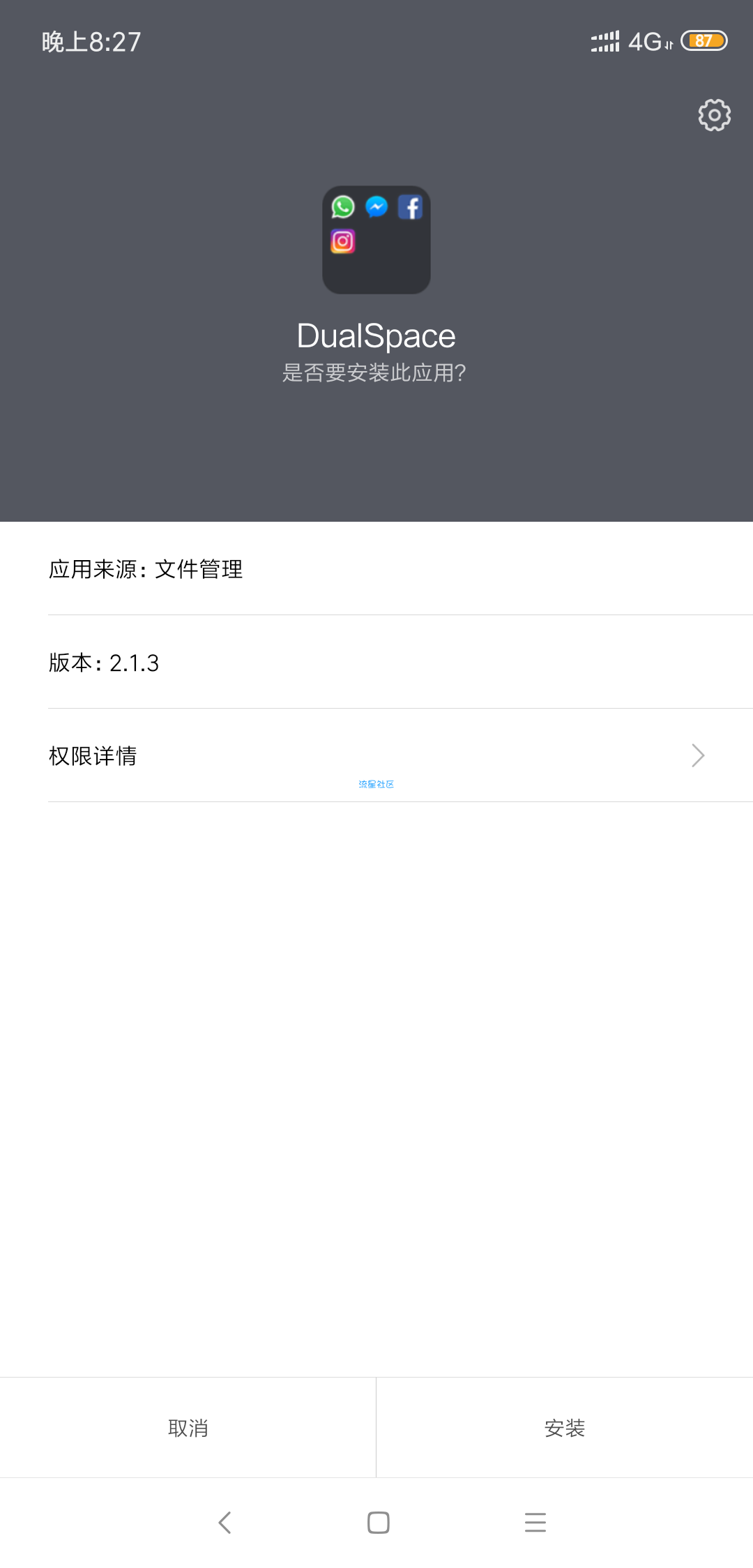The image size is (753, 1568).
Task: Open the installer settings gear
Action: point(714,115)
